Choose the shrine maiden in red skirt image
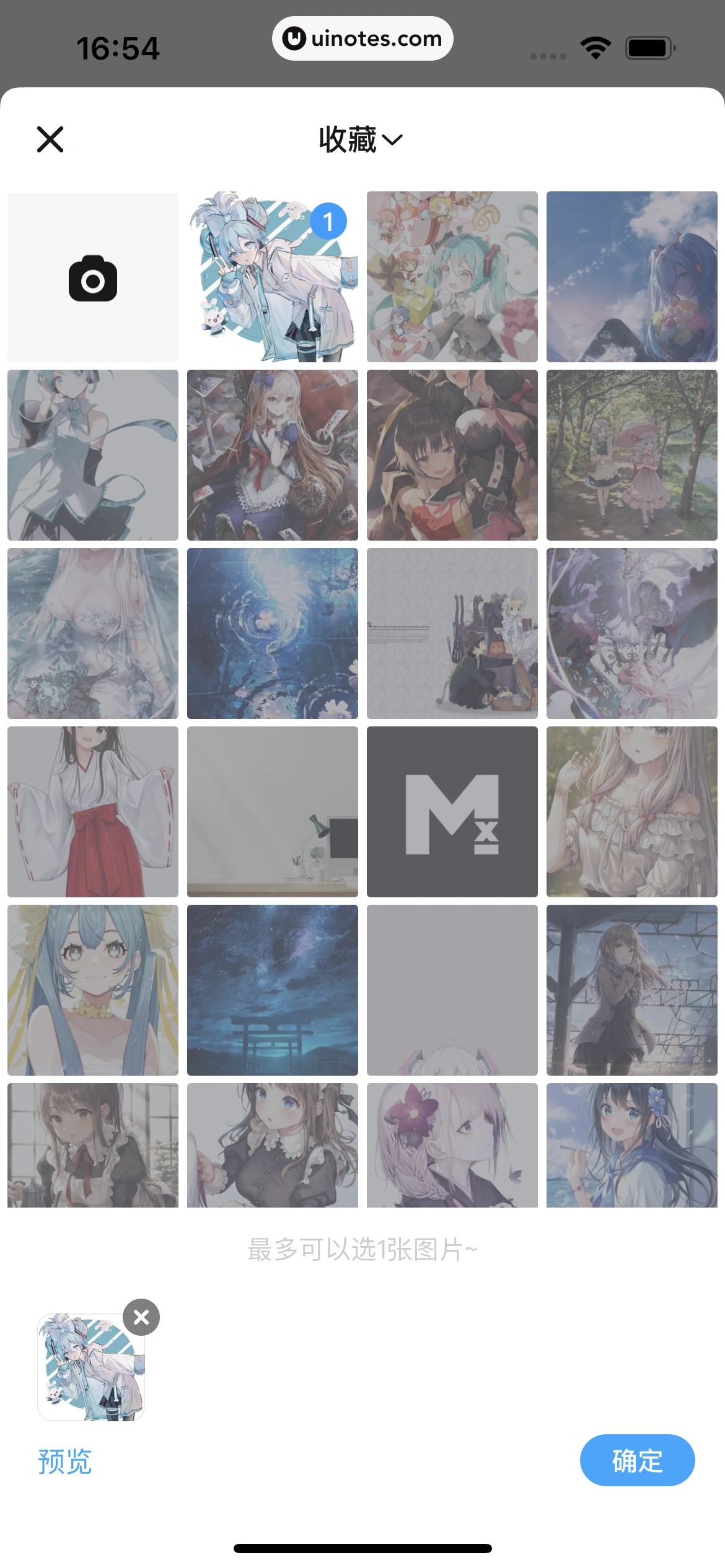The height and width of the screenshot is (1568, 725). click(x=93, y=812)
